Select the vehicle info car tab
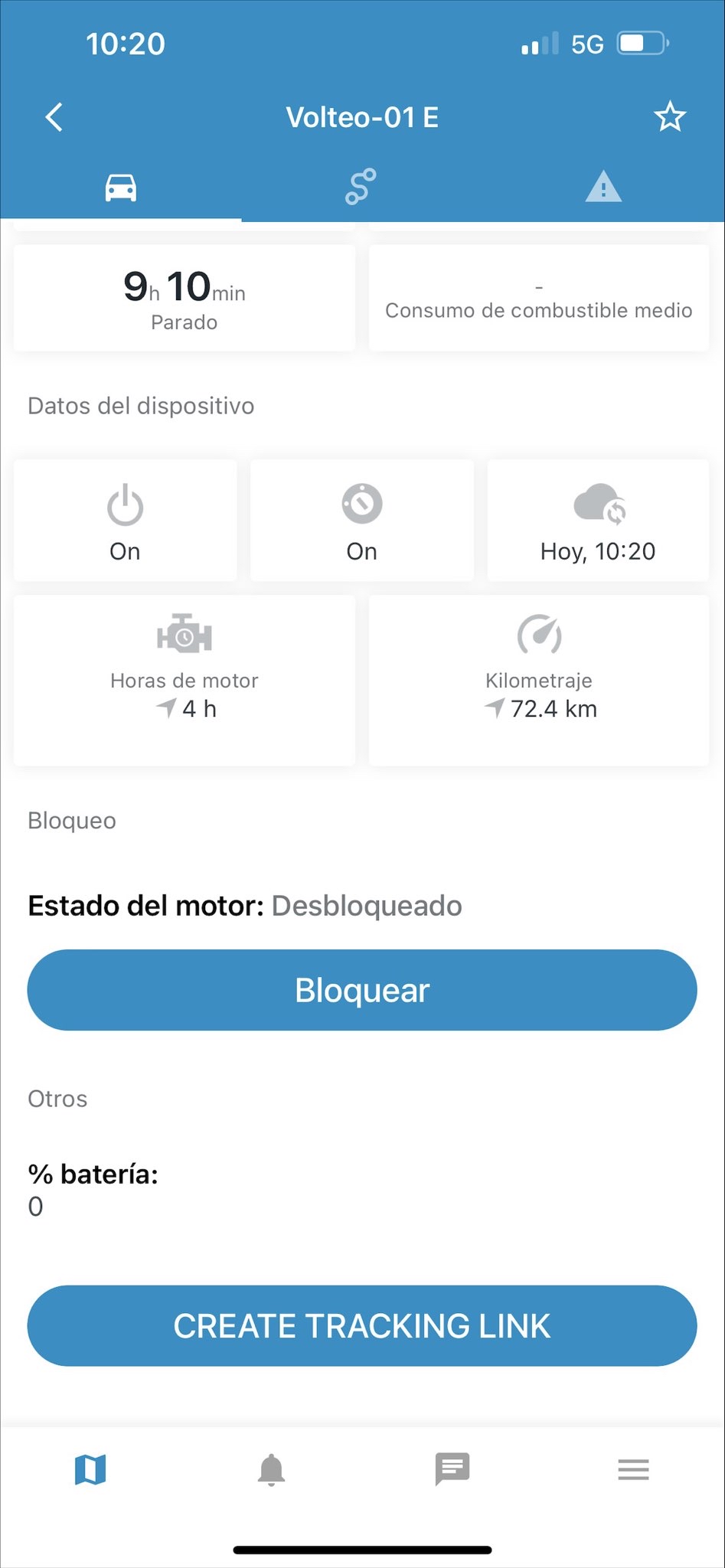Screen dimensions: 725x1568 (x=121, y=187)
